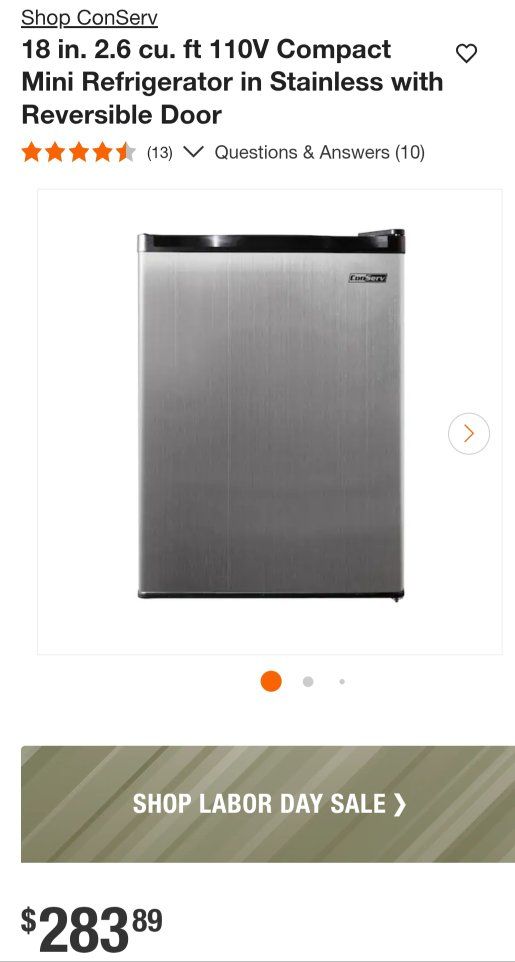This screenshot has width=515, height=962.
Task: Save the refrigerator to favorites with heart
Action: 467,54
